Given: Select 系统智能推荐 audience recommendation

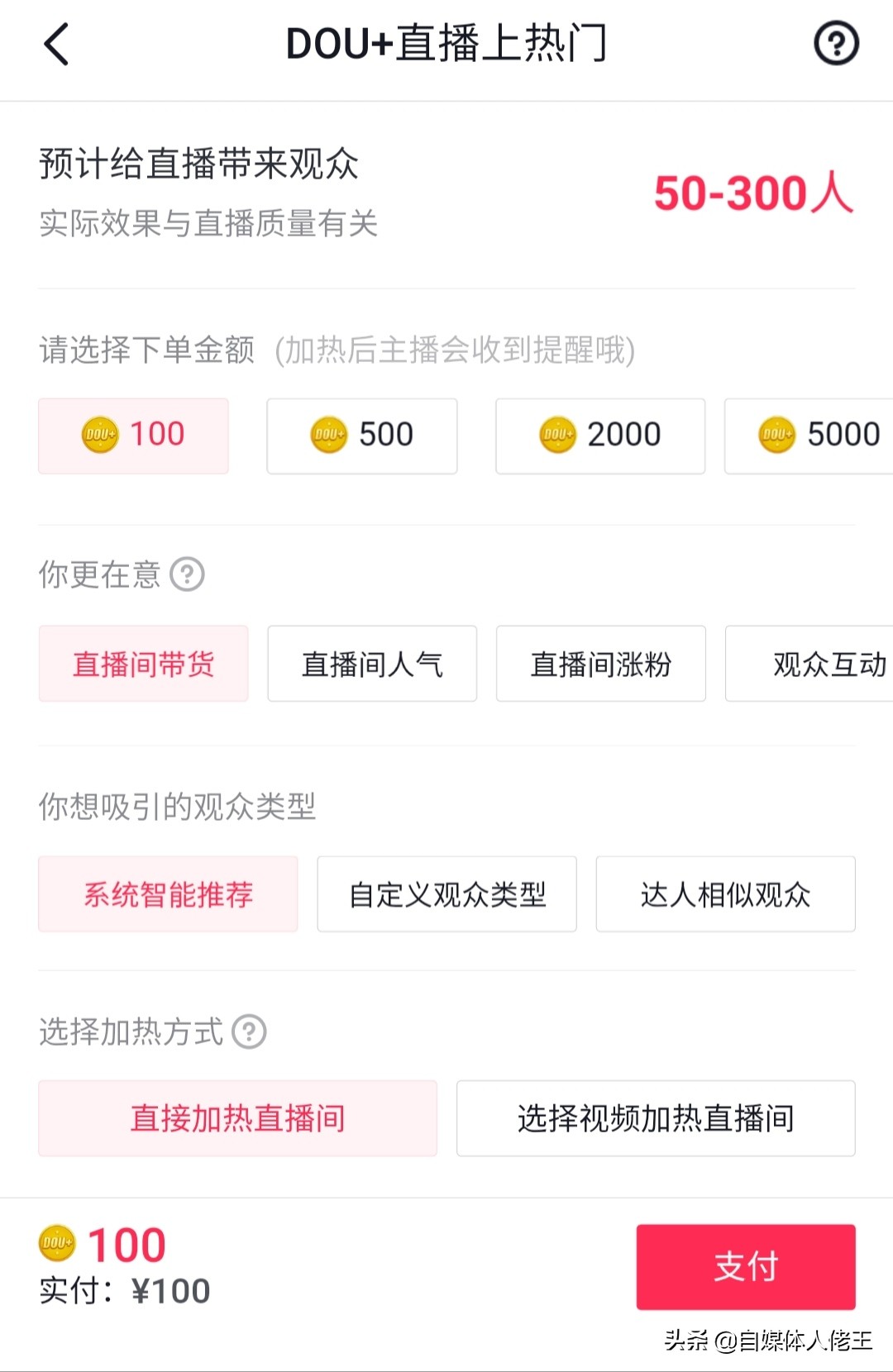Looking at the screenshot, I should point(168,894).
